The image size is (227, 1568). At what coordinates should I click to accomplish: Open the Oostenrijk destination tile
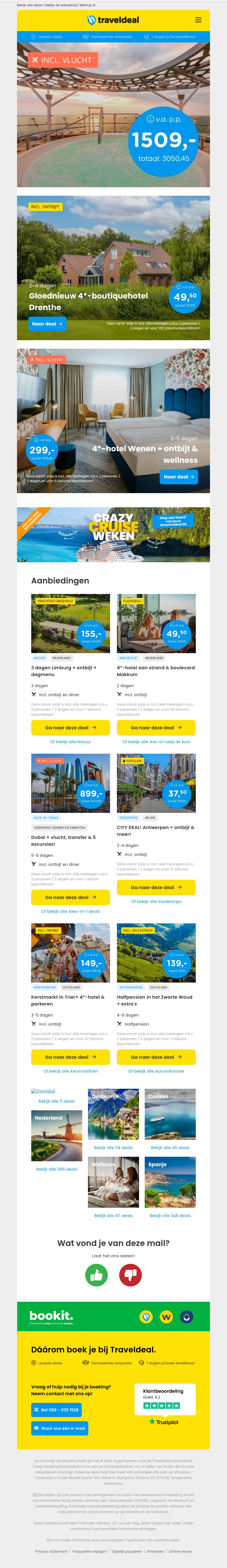coord(113,1114)
